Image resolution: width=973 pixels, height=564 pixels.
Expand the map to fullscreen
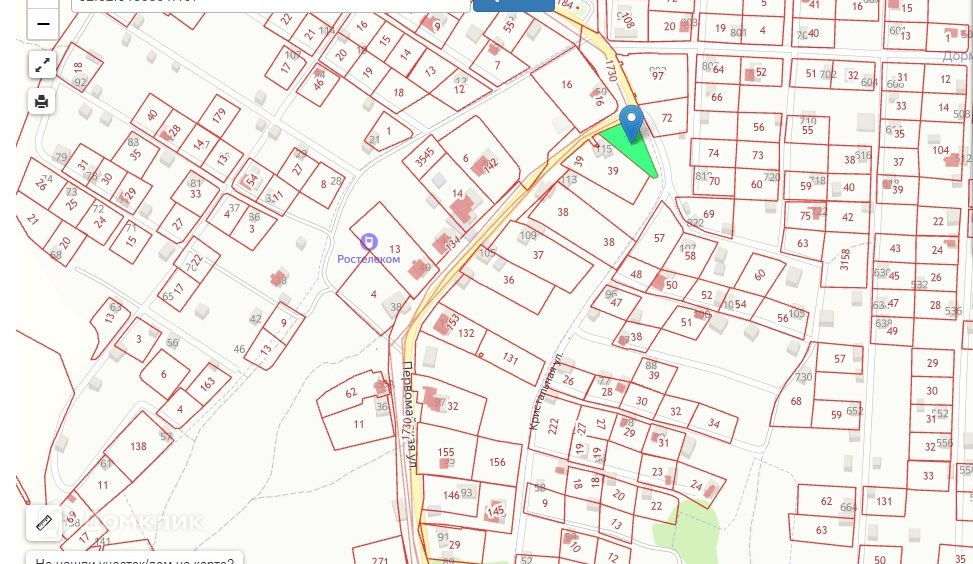click(42, 66)
